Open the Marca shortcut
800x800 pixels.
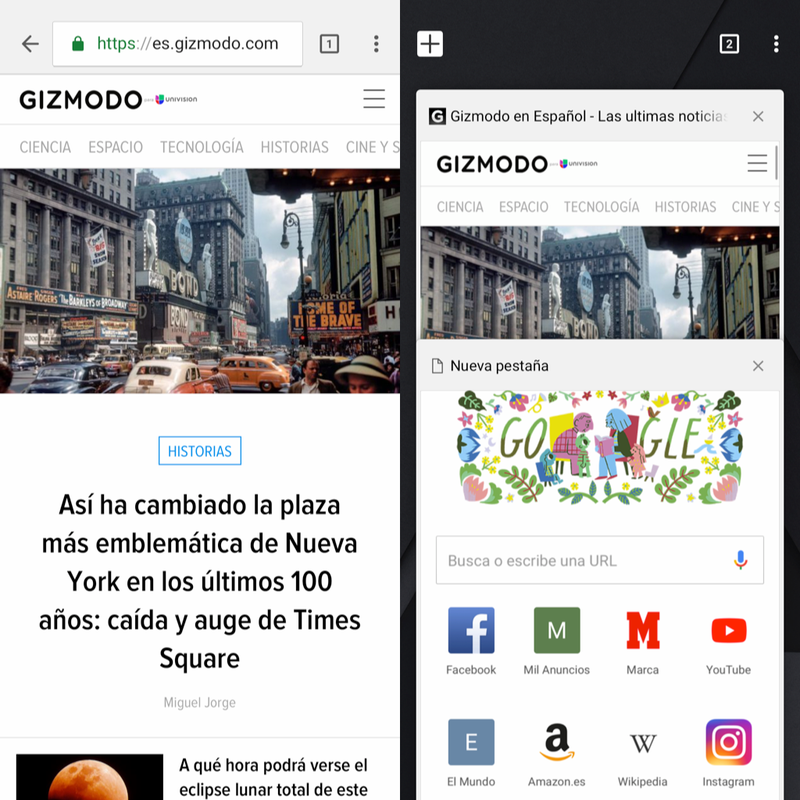point(643,640)
